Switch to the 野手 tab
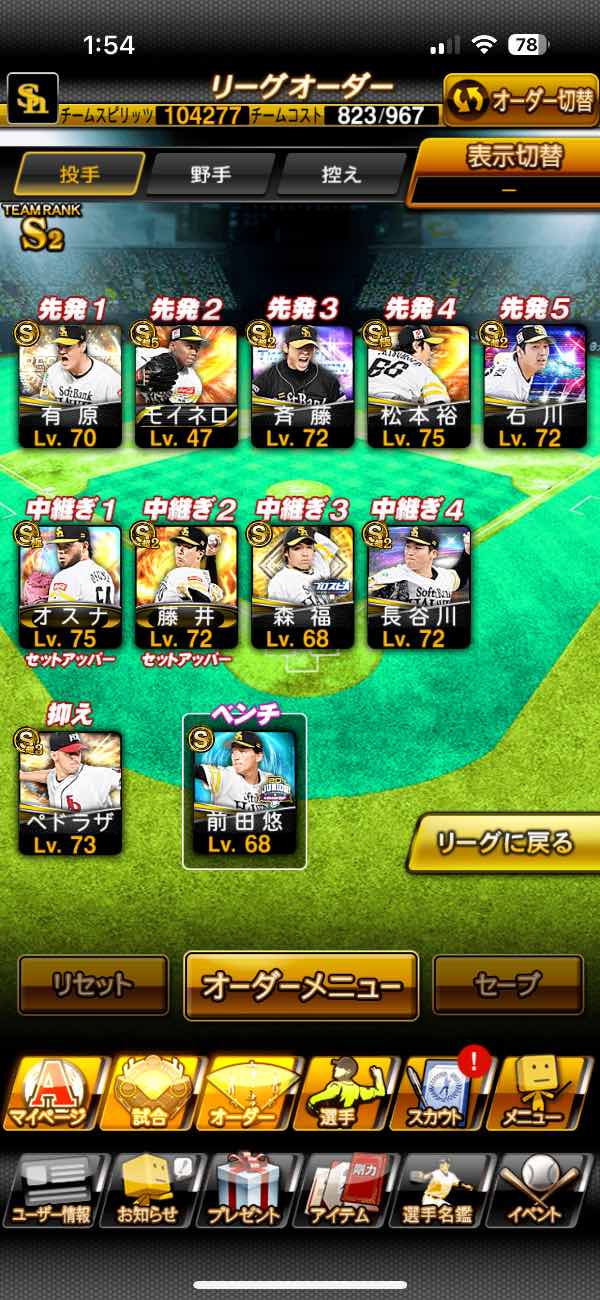 tap(210, 174)
